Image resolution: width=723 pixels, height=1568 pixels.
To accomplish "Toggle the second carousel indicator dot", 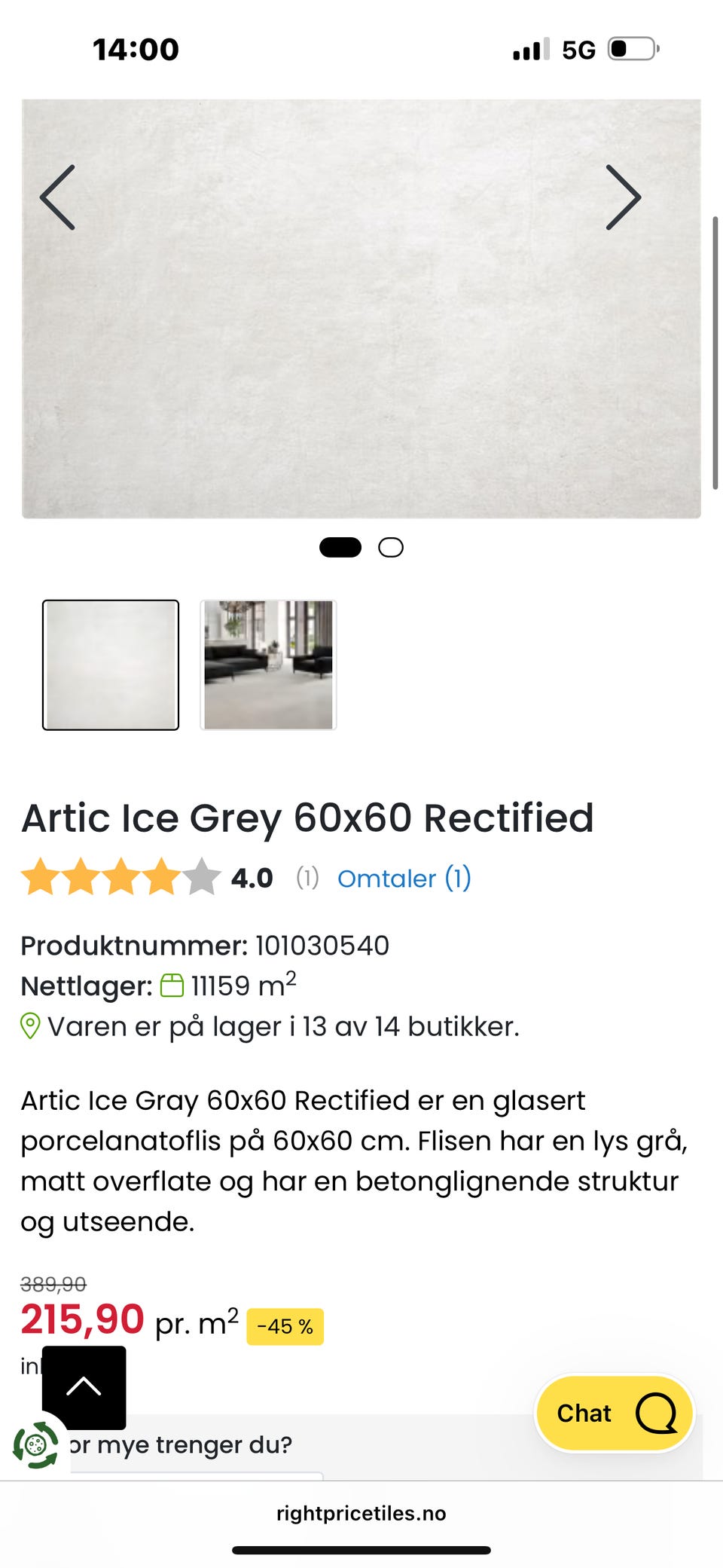I will point(391,547).
